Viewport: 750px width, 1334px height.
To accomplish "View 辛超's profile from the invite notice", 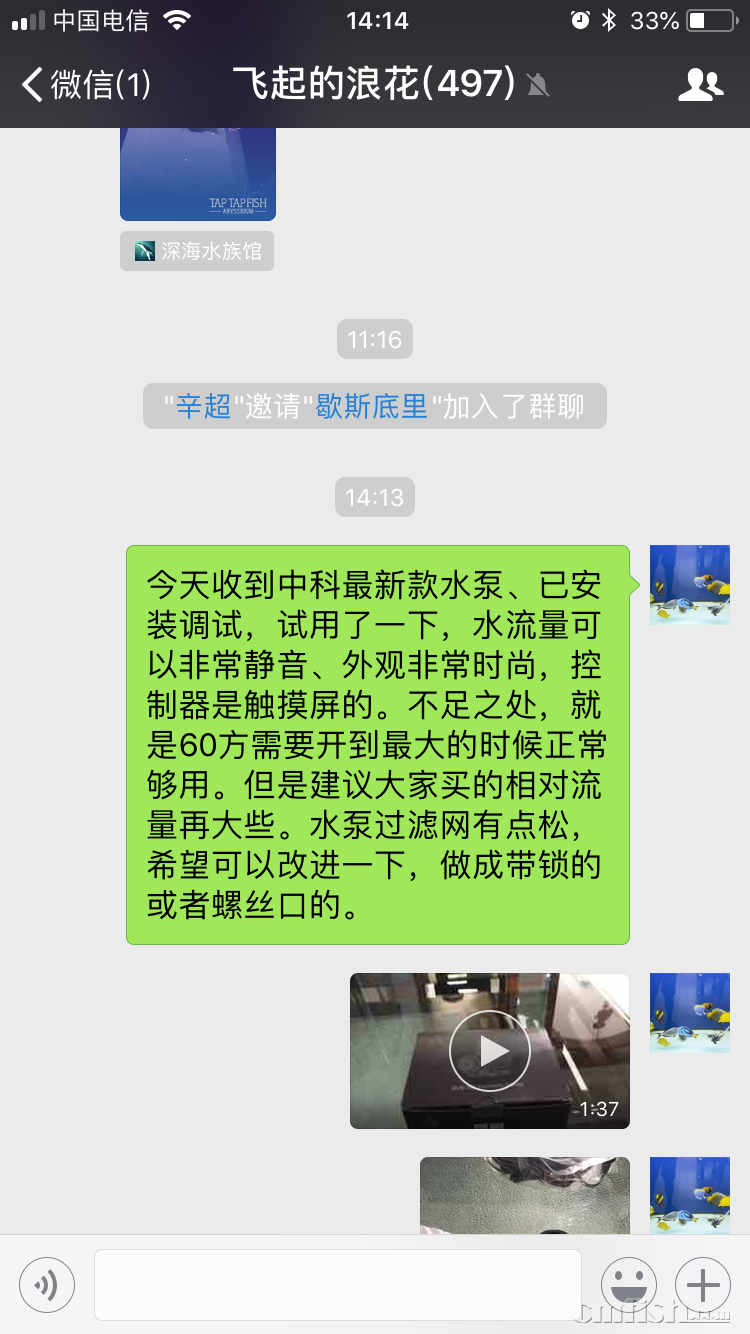I will tap(203, 407).
